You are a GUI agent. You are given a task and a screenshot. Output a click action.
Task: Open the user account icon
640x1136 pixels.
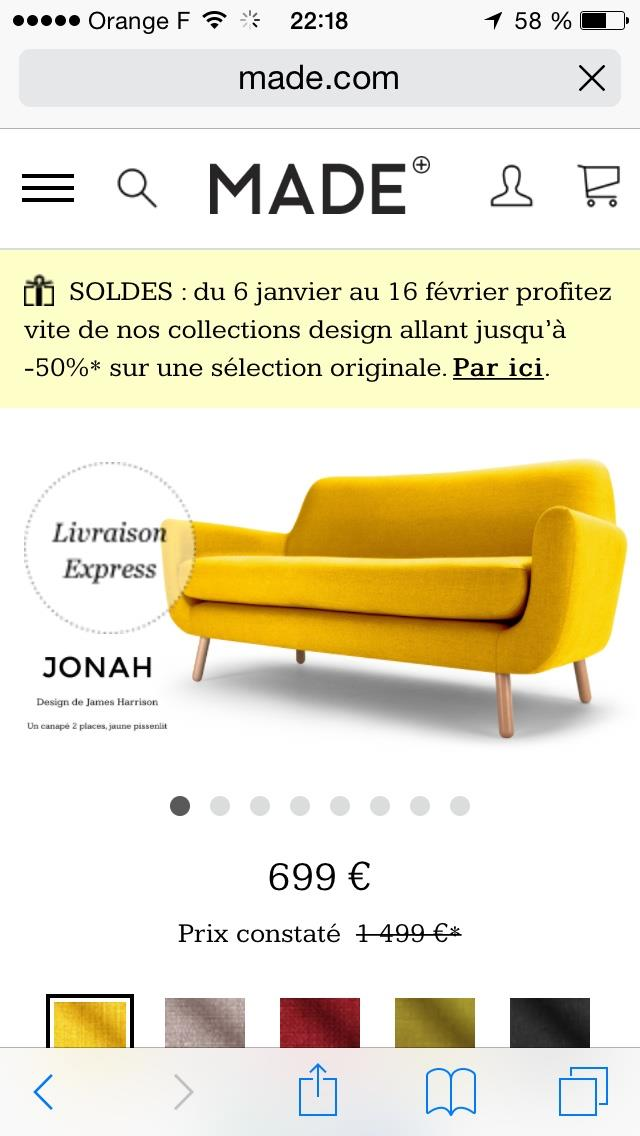coord(511,187)
